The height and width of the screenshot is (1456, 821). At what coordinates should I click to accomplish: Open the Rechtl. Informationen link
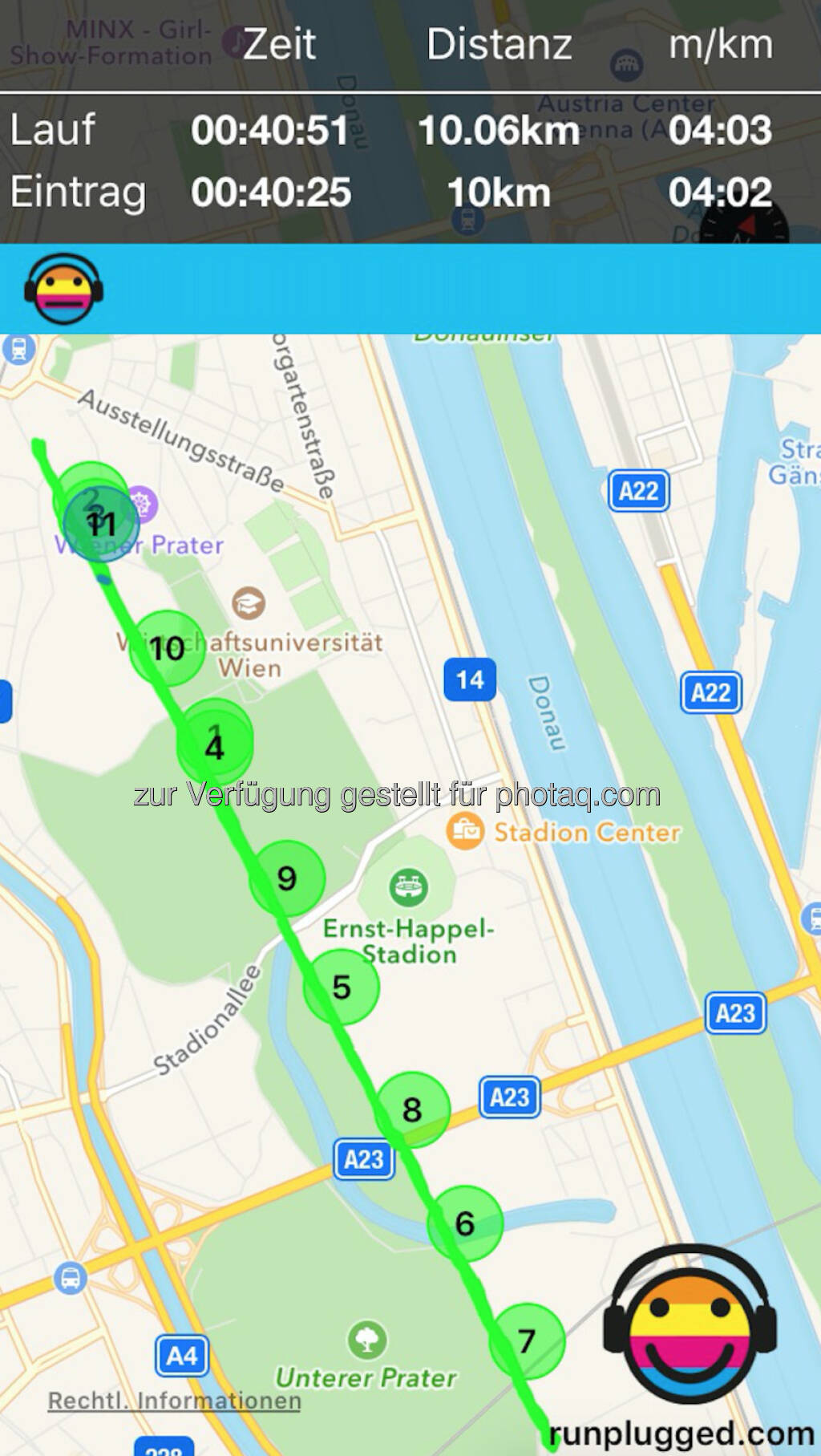click(174, 1401)
